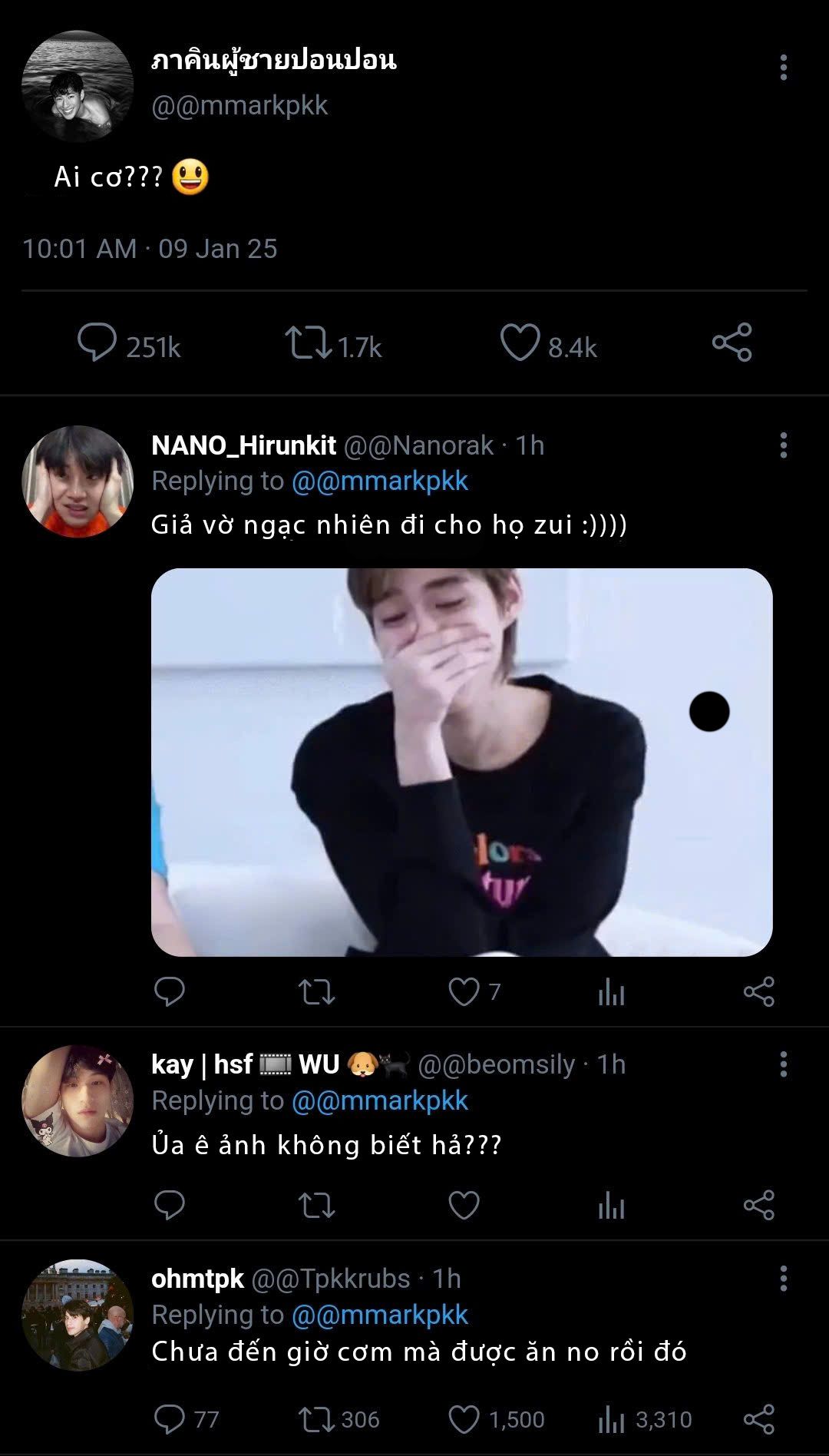The height and width of the screenshot is (1456, 829).
Task: Open the overflow menu on the main tweet
Action: tap(783, 68)
